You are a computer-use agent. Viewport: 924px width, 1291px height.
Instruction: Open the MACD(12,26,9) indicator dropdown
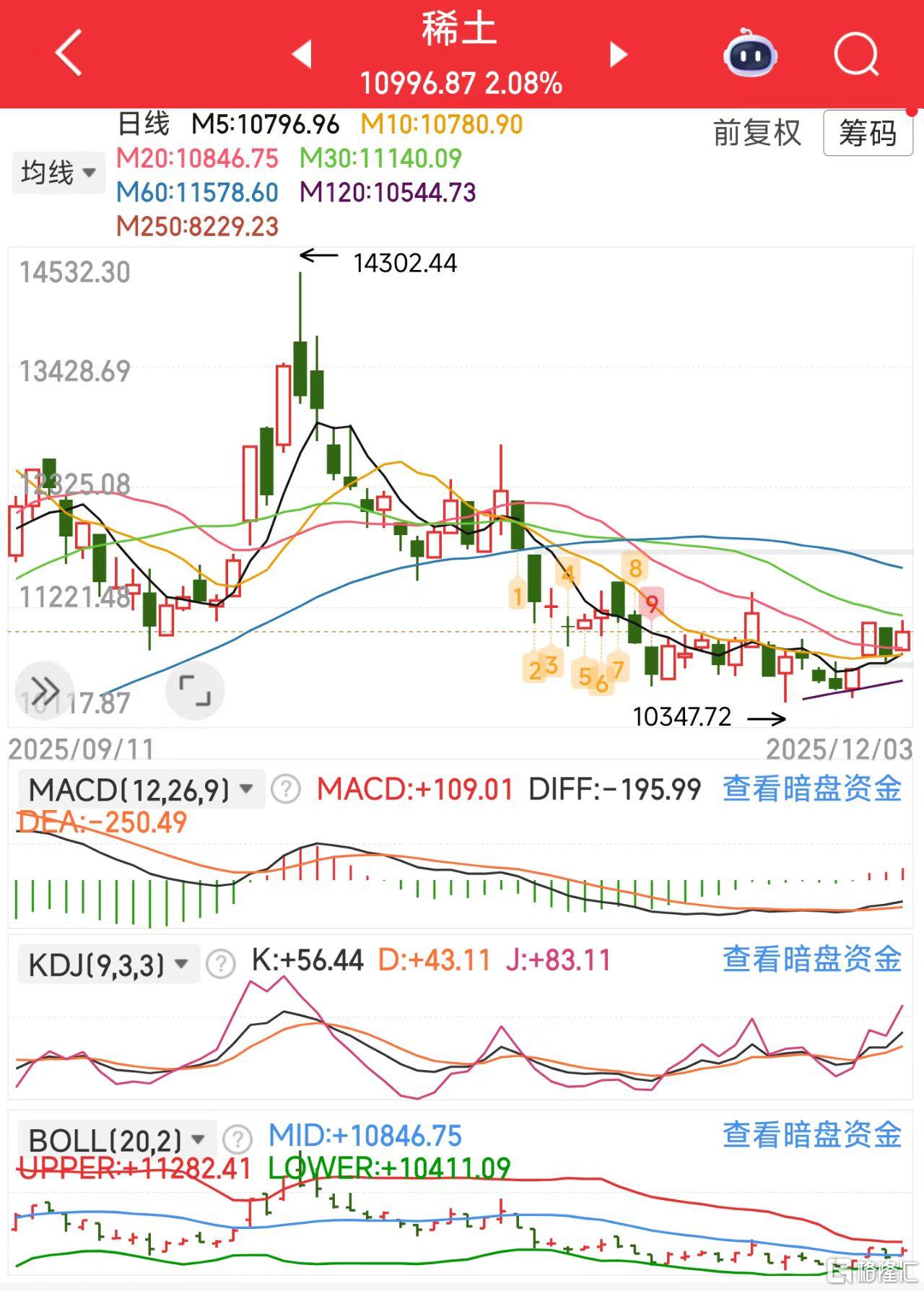(141, 790)
